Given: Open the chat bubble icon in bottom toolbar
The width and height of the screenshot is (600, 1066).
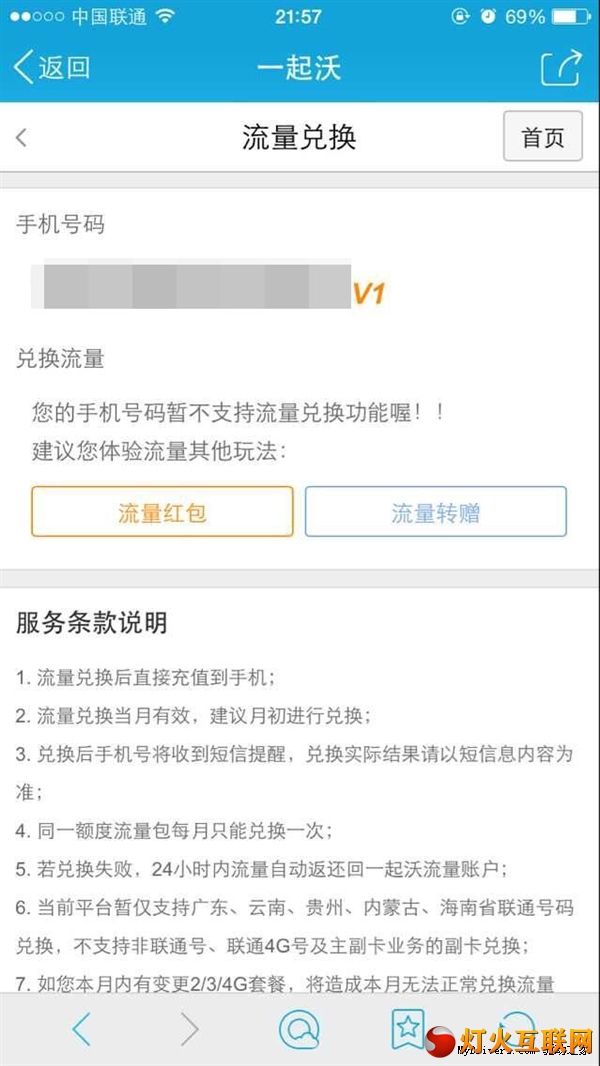Looking at the screenshot, I should click(x=299, y=1029).
